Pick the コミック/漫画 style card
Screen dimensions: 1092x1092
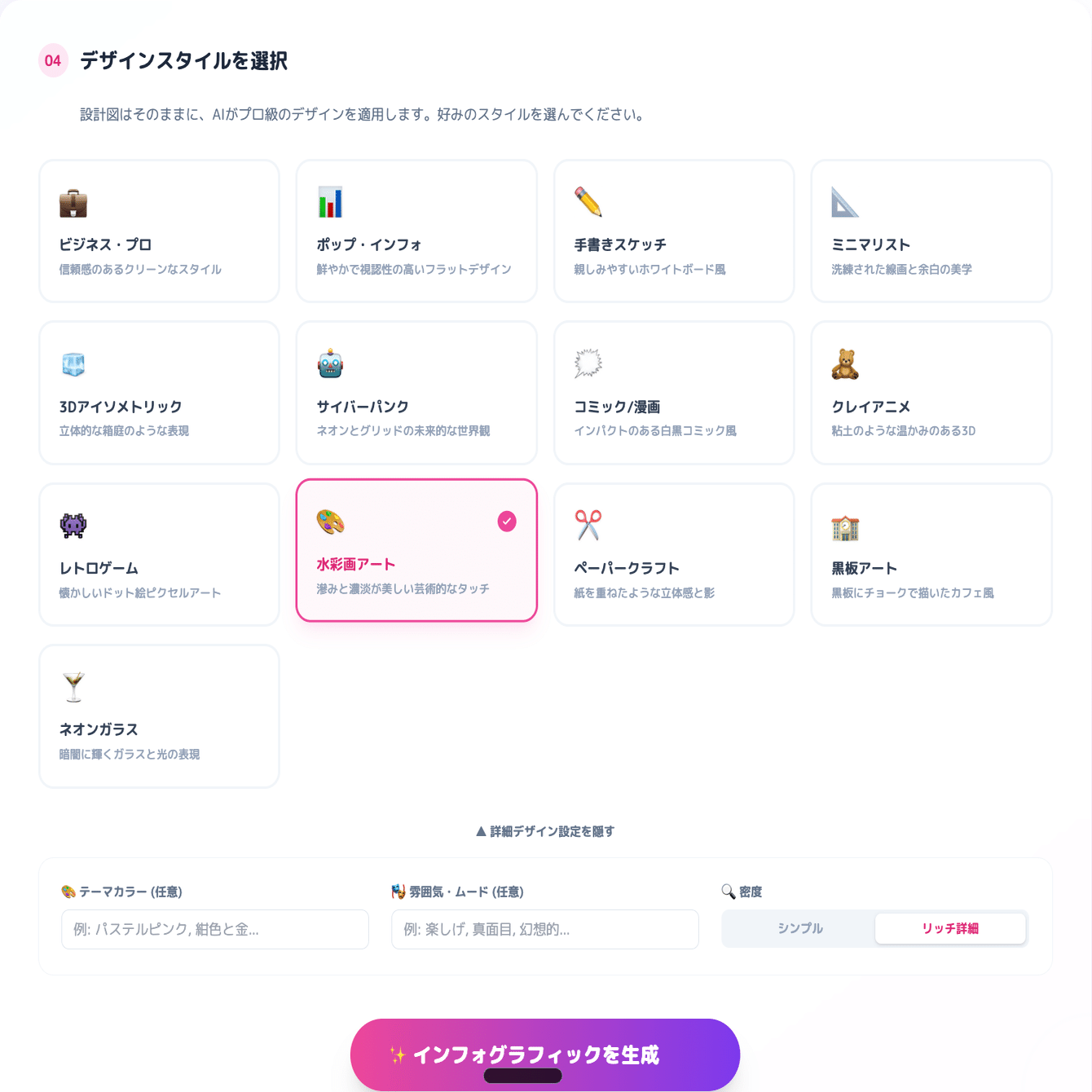(674, 393)
